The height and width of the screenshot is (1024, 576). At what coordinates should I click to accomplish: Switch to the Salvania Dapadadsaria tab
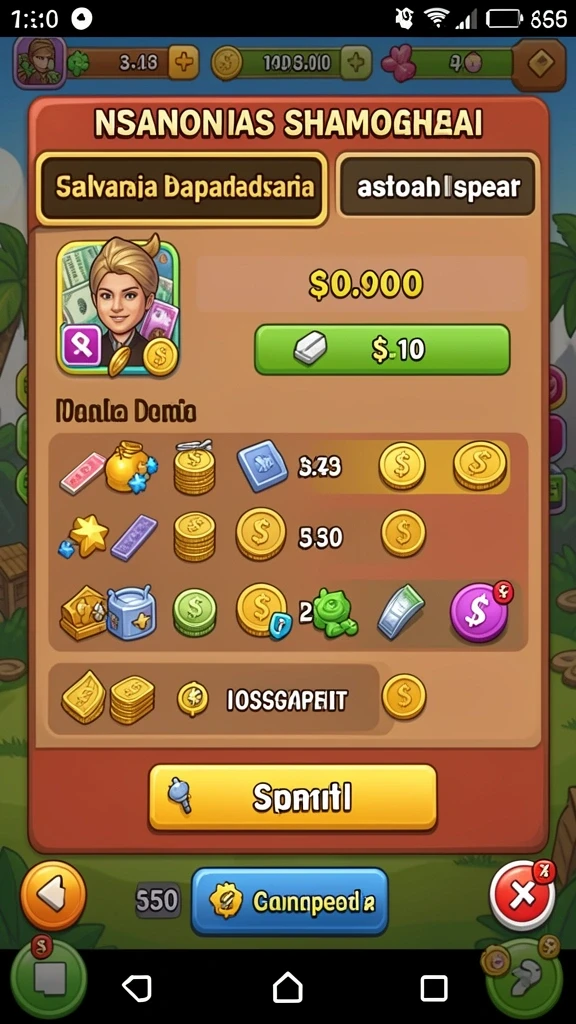coord(182,188)
